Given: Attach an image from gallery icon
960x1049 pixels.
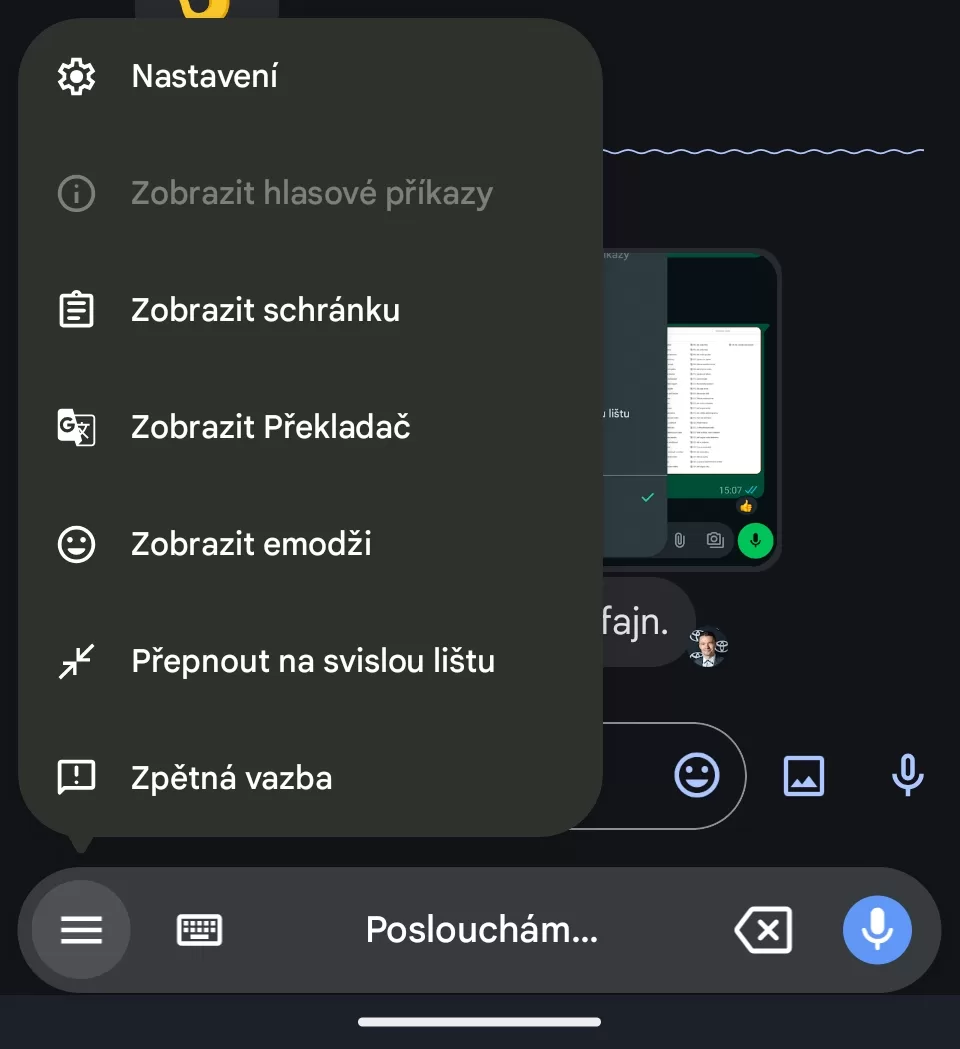Looking at the screenshot, I should point(804,775).
